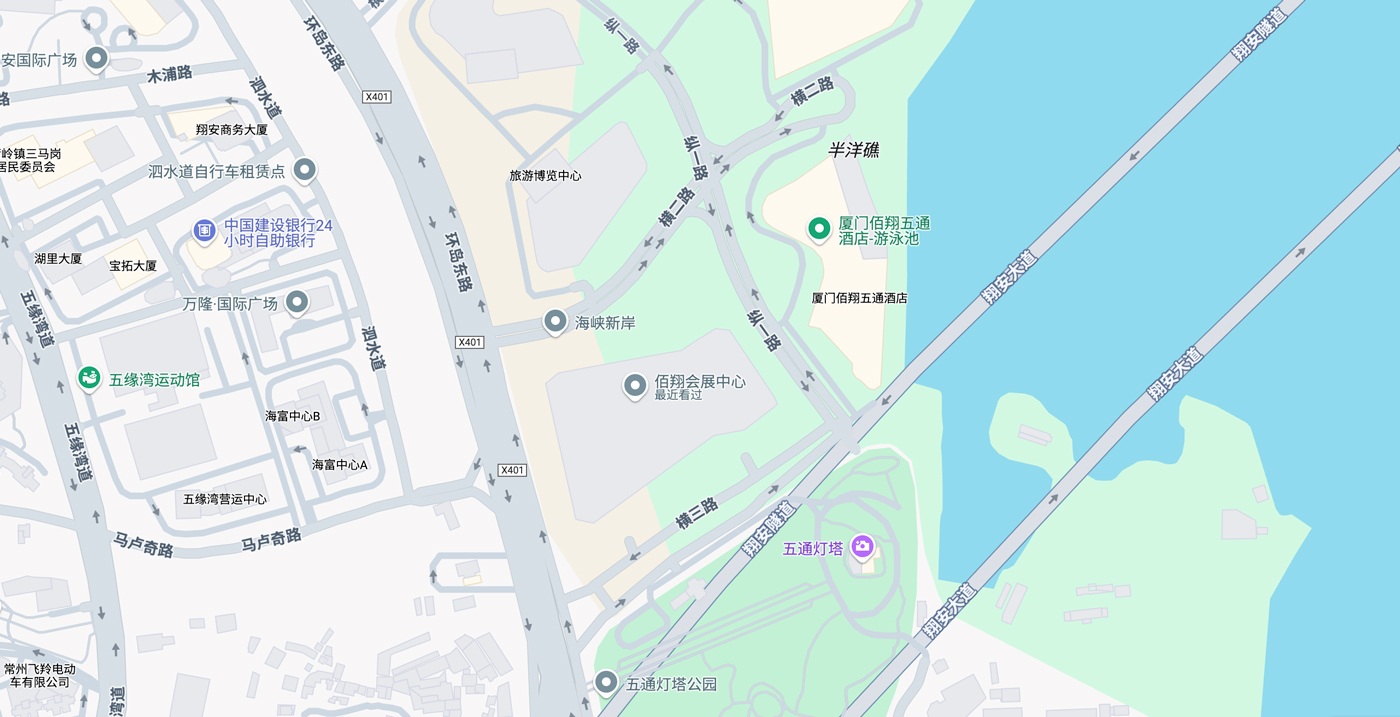This screenshot has height=717, width=1400.
Task: Select the 厦门佰翔五通酒店-游泳池 marker
Action: [819, 229]
